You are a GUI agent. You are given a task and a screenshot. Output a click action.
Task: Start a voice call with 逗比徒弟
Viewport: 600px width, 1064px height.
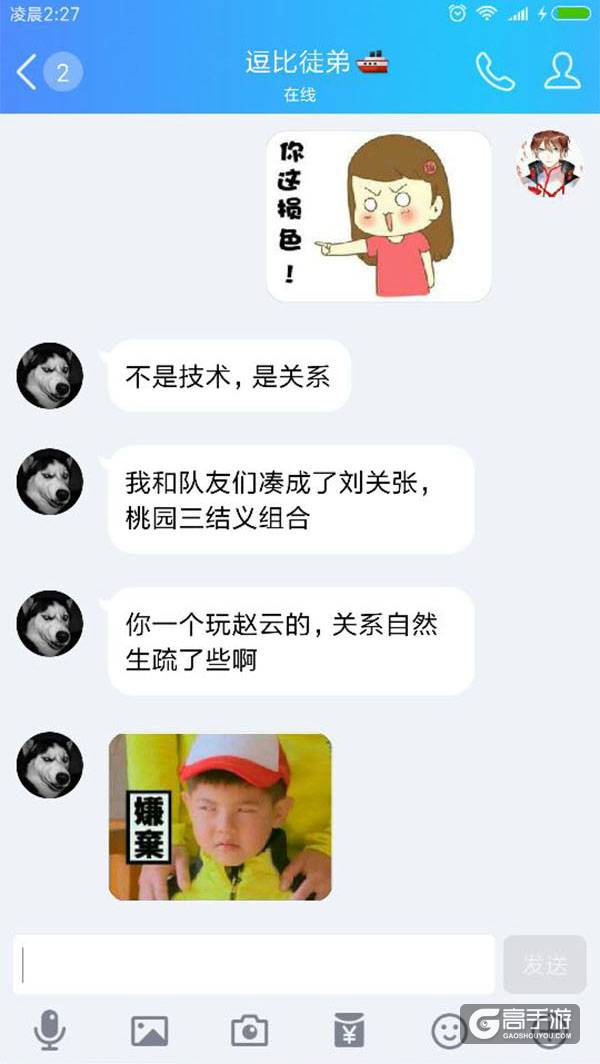(494, 71)
